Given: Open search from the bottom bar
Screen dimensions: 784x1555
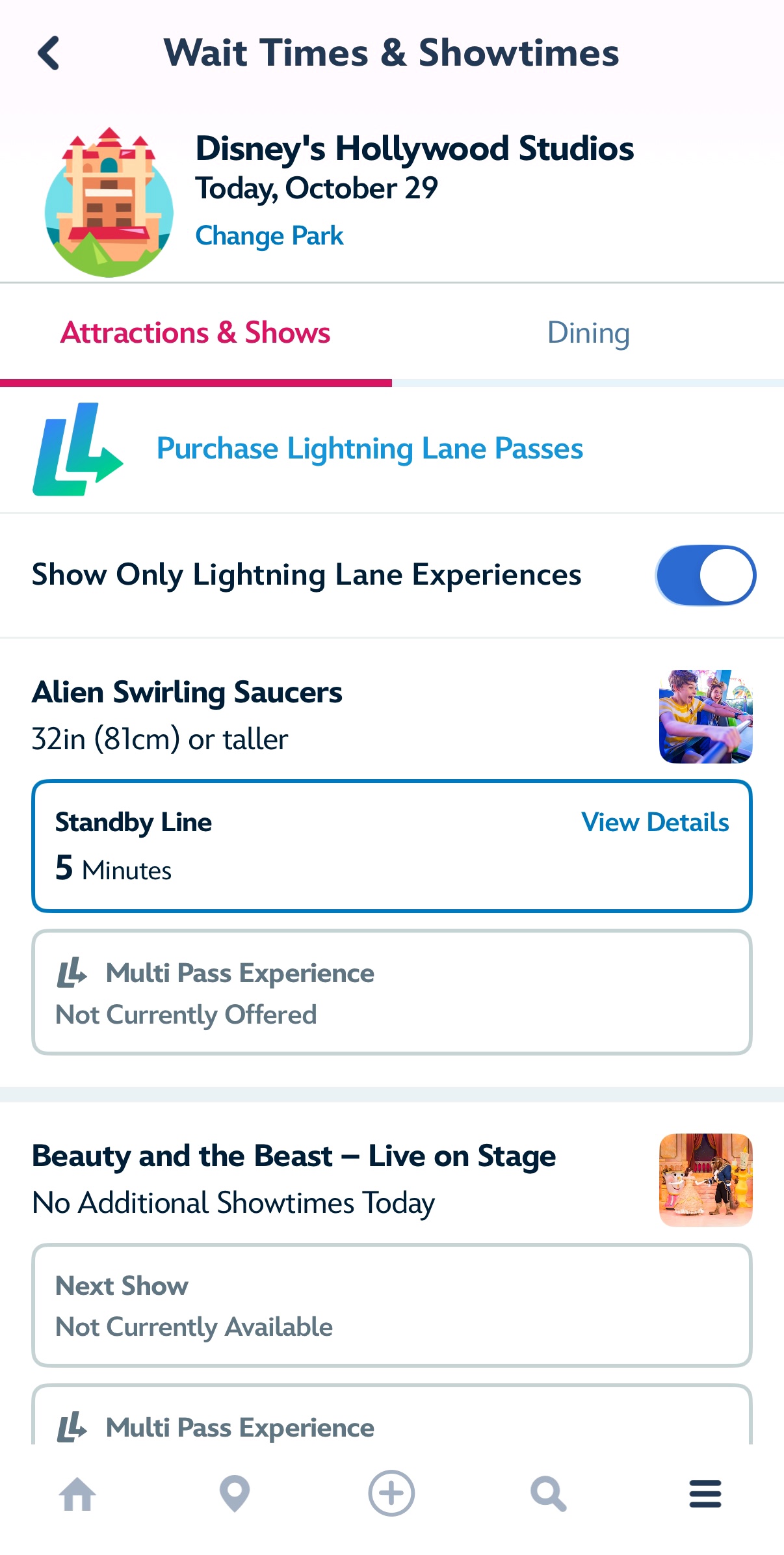Looking at the screenshot, I should 549,1494.
